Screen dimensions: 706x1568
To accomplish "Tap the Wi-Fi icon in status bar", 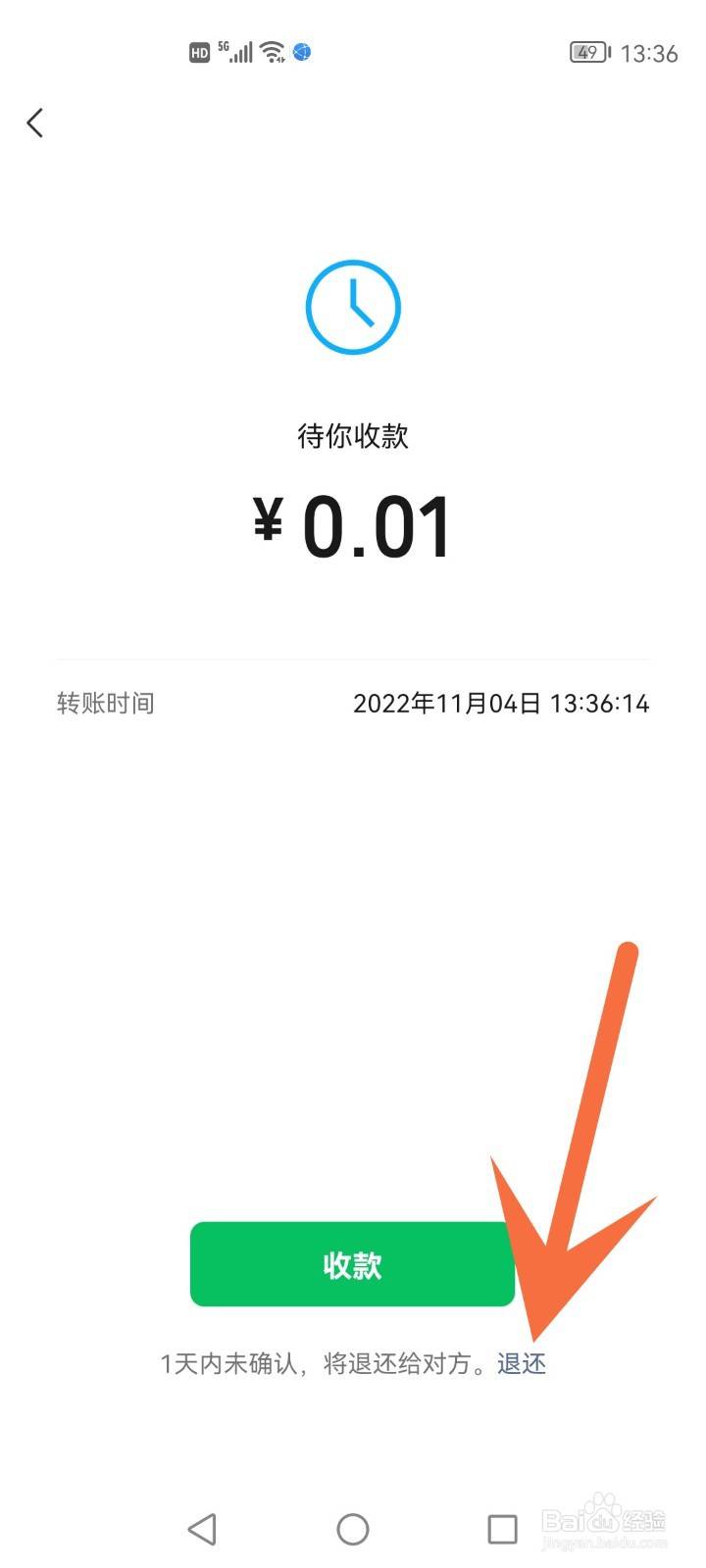I will (272, 51).
